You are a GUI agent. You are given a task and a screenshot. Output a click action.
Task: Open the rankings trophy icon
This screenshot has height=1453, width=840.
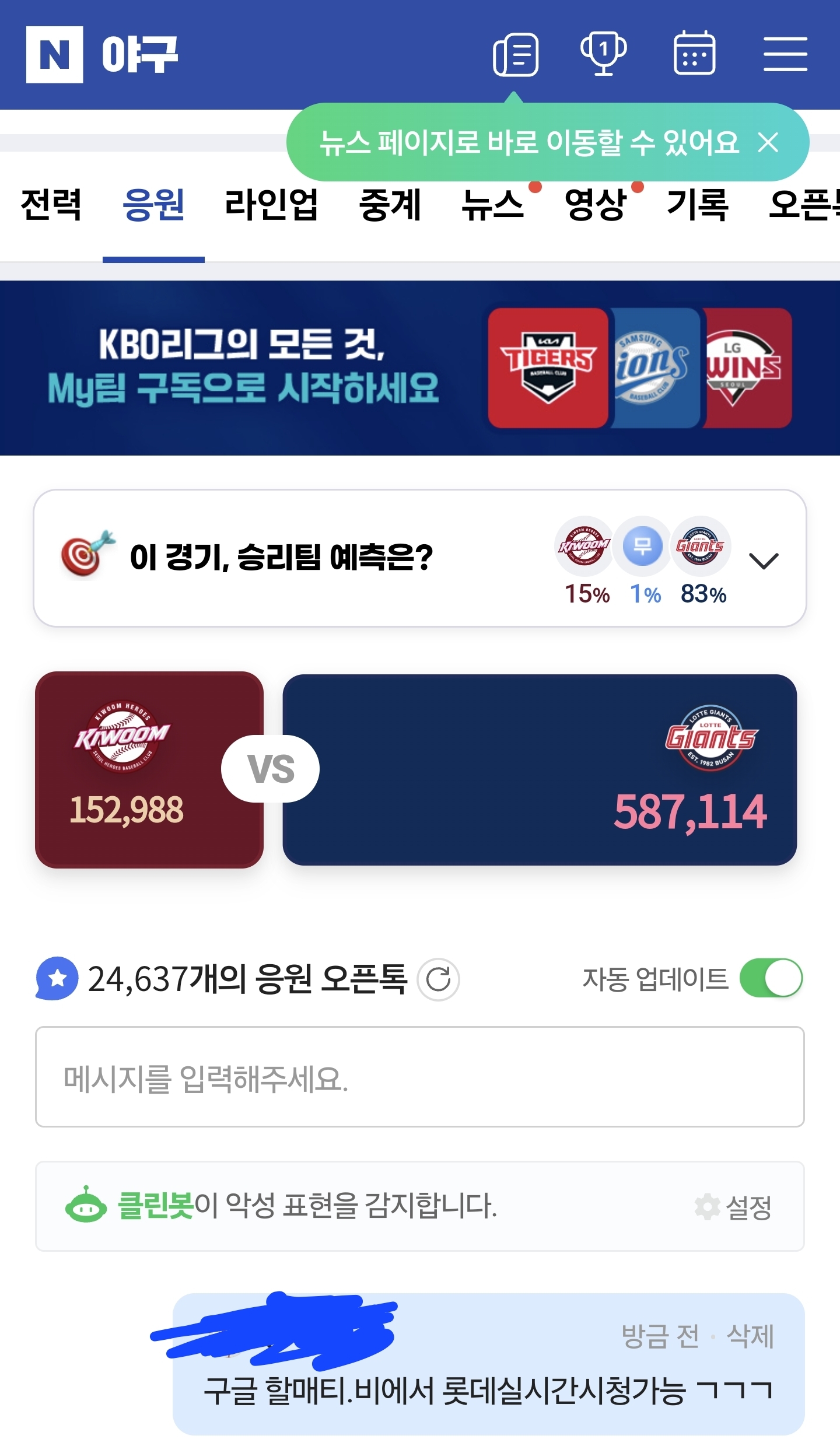[603, 54]
